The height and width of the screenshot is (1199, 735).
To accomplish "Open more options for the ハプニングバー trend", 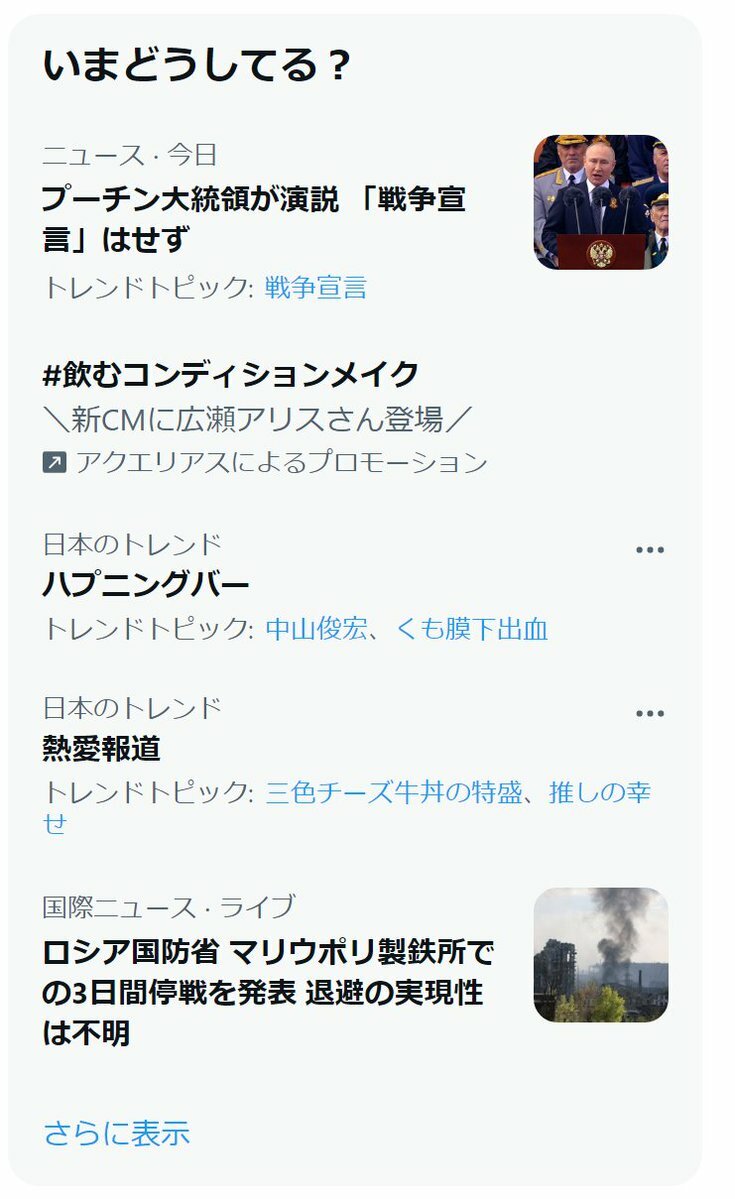I will coord(650,550).
